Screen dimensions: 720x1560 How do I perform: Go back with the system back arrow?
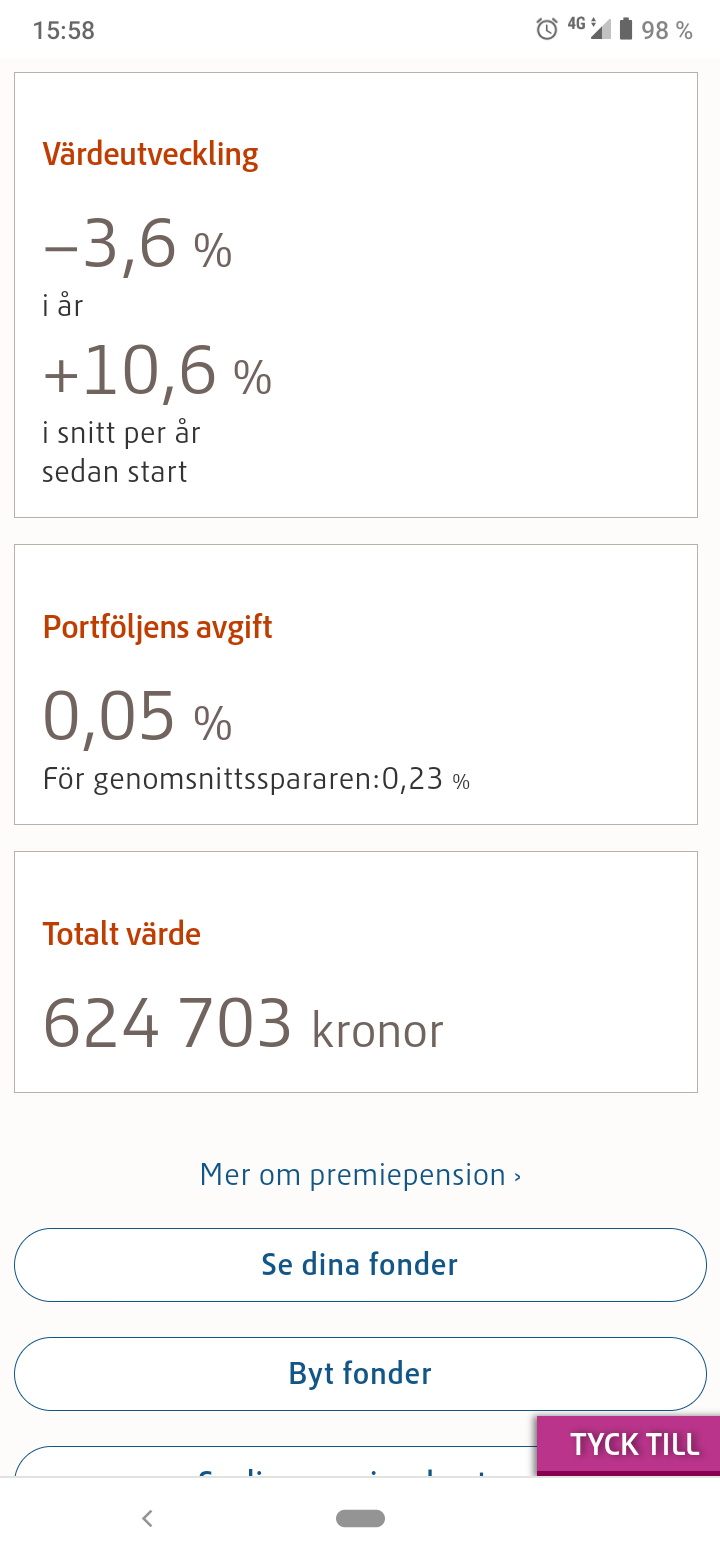coord(147,1518)
